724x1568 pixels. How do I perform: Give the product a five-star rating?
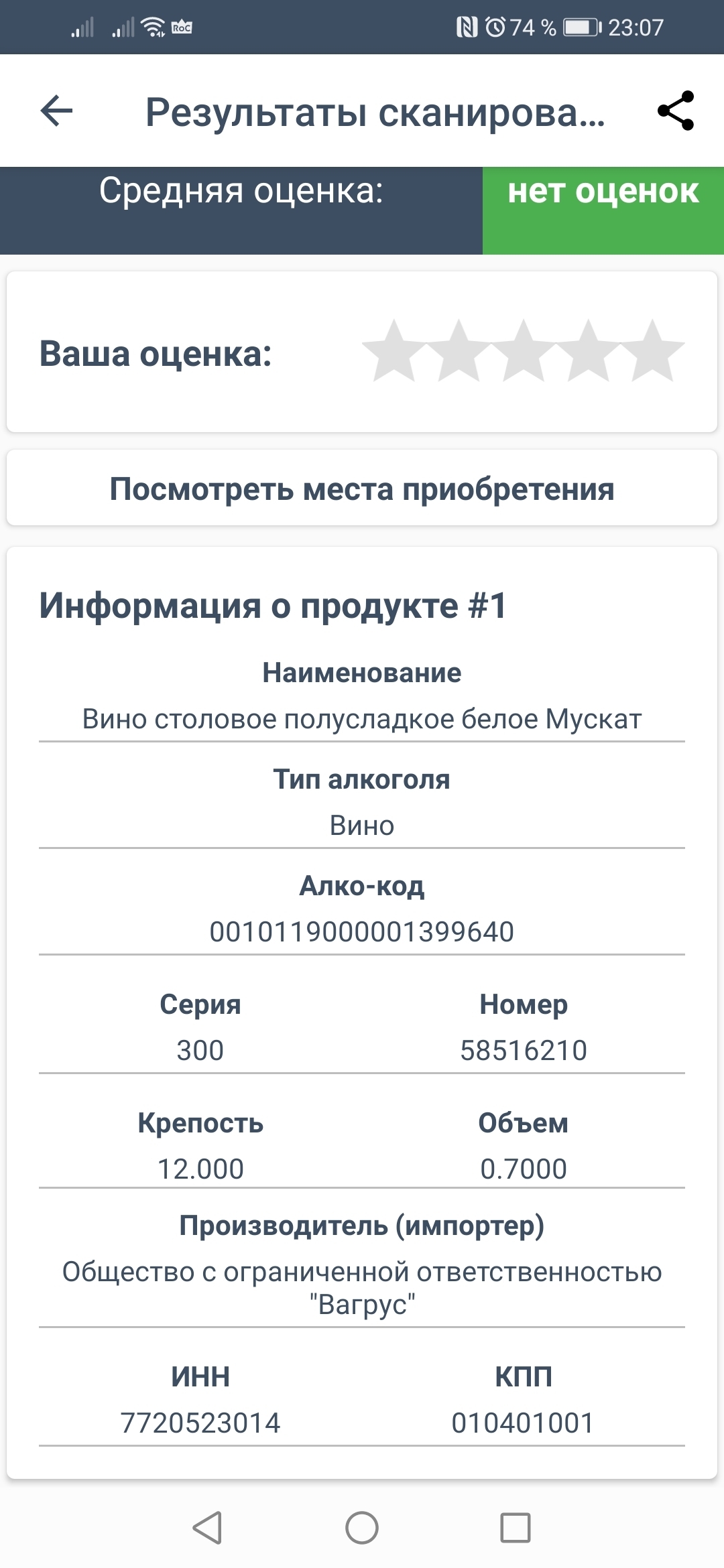[652, 352]
